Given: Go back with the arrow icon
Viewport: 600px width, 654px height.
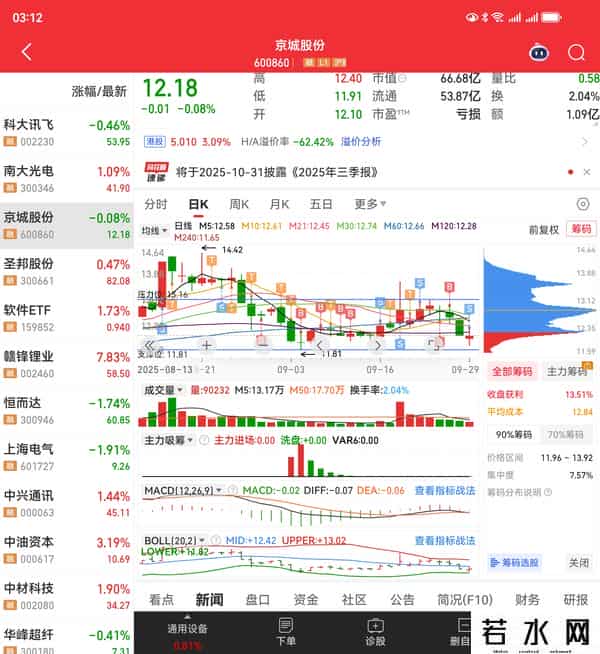Looking at the screenshot, I should click(x=27, y=52).
